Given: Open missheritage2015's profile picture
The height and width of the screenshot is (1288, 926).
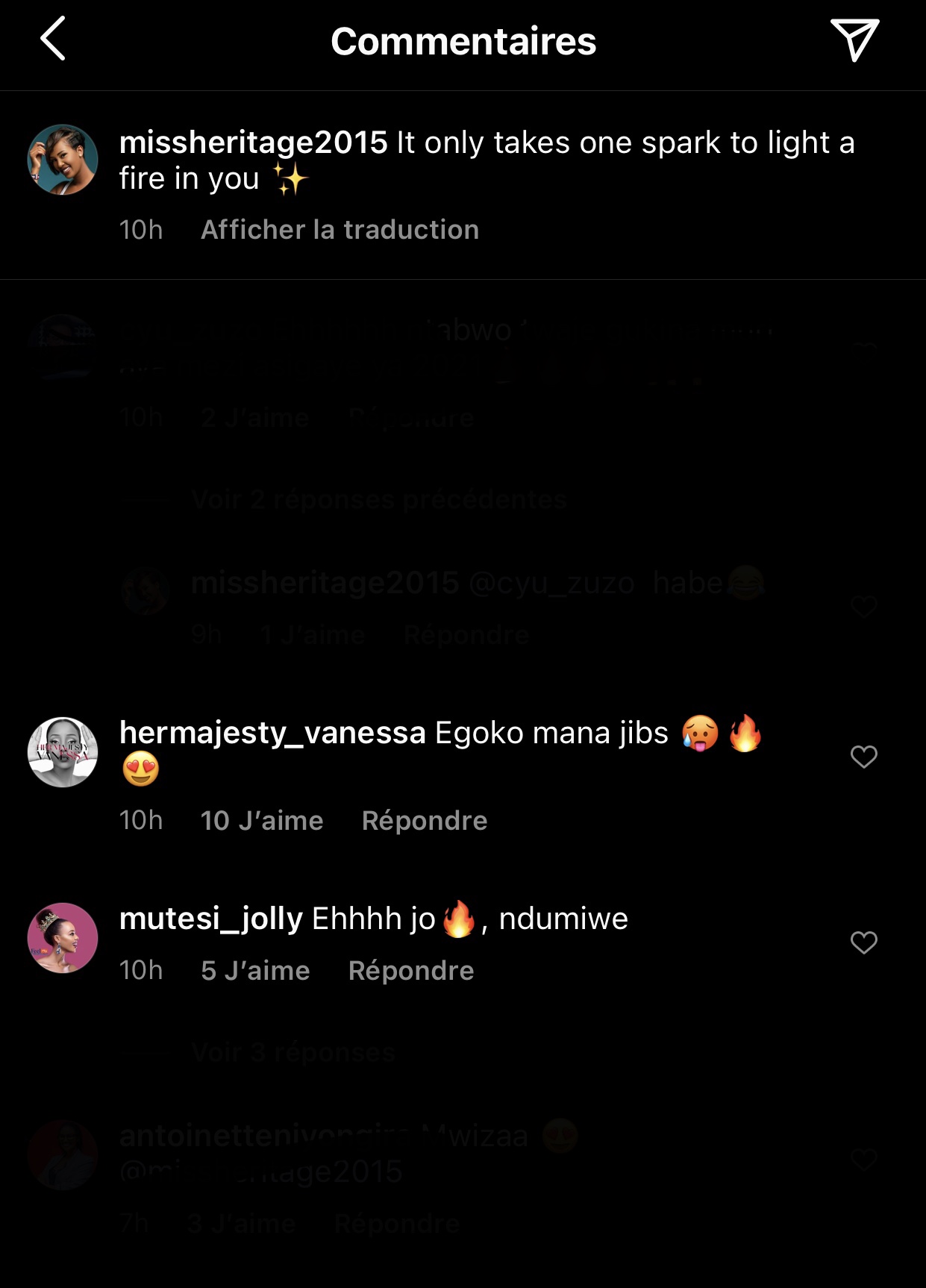Looking at the screenshot, I should coord(63,160).
